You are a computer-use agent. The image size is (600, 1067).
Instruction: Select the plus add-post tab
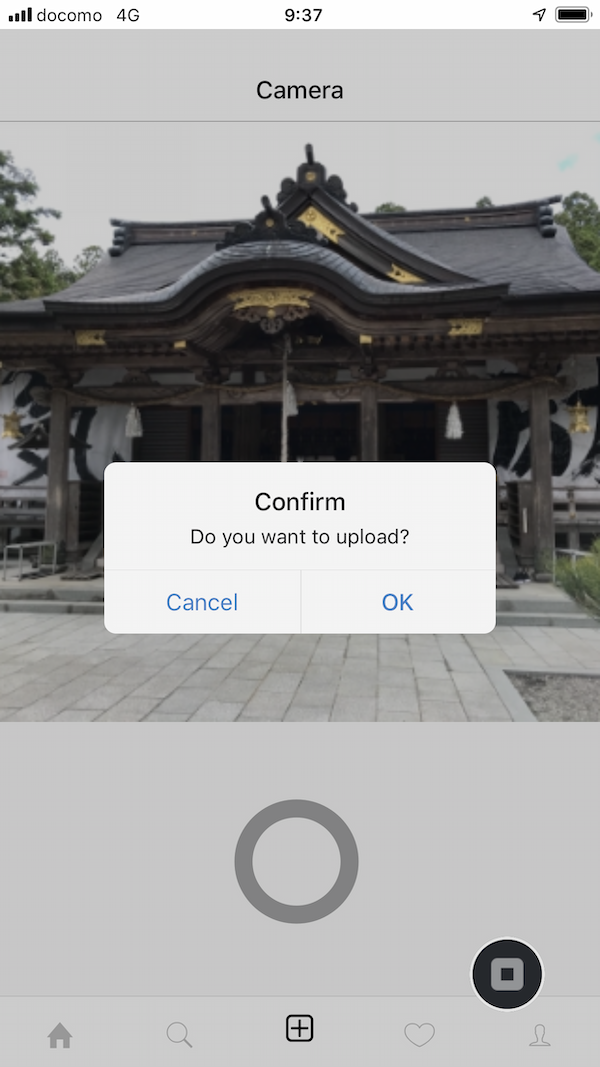pyautogui.click(x=299, y=1028)
